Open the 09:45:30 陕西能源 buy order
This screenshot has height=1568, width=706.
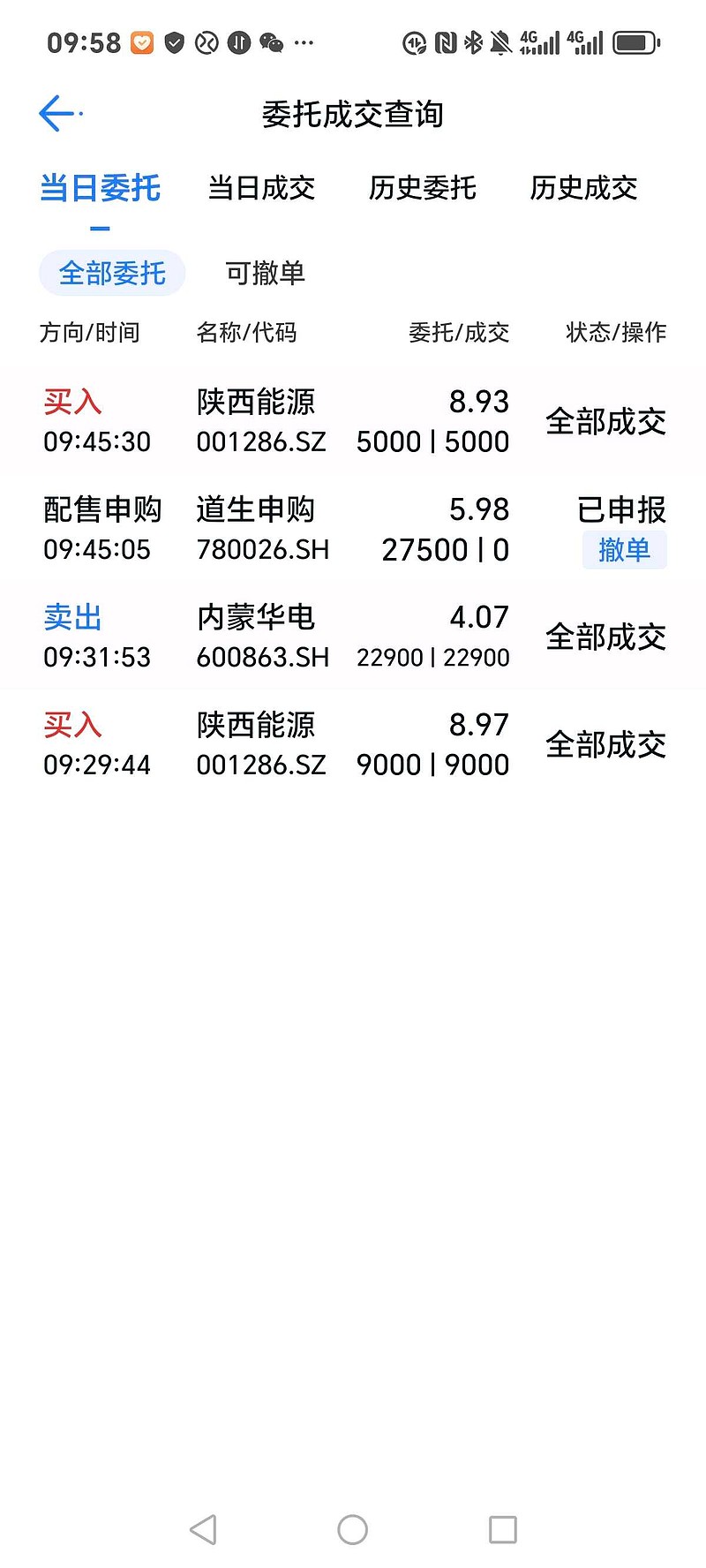click(353, 421)
